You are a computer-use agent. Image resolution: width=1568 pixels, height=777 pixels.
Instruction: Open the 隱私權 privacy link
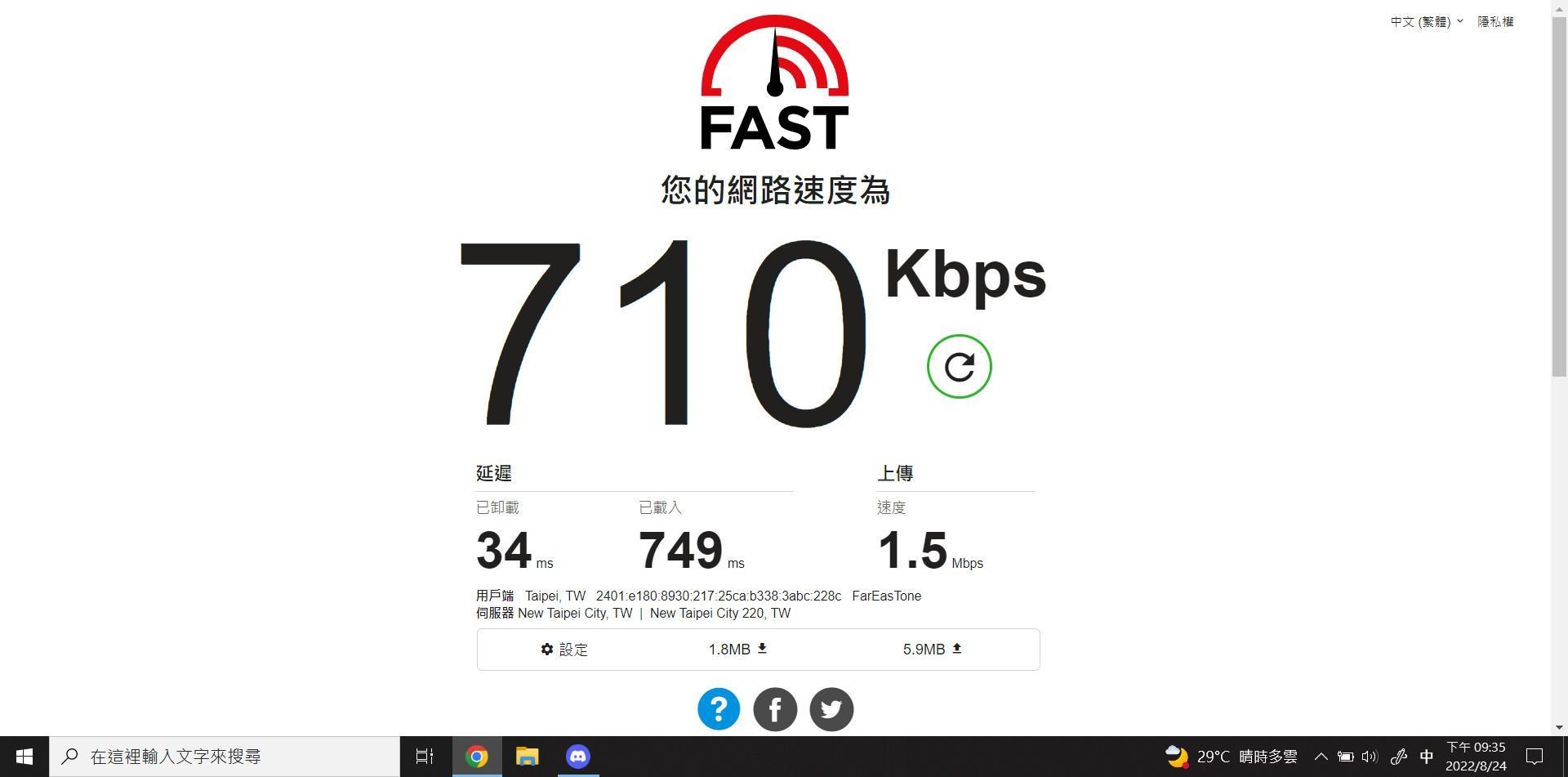[x=1494, y=22]
